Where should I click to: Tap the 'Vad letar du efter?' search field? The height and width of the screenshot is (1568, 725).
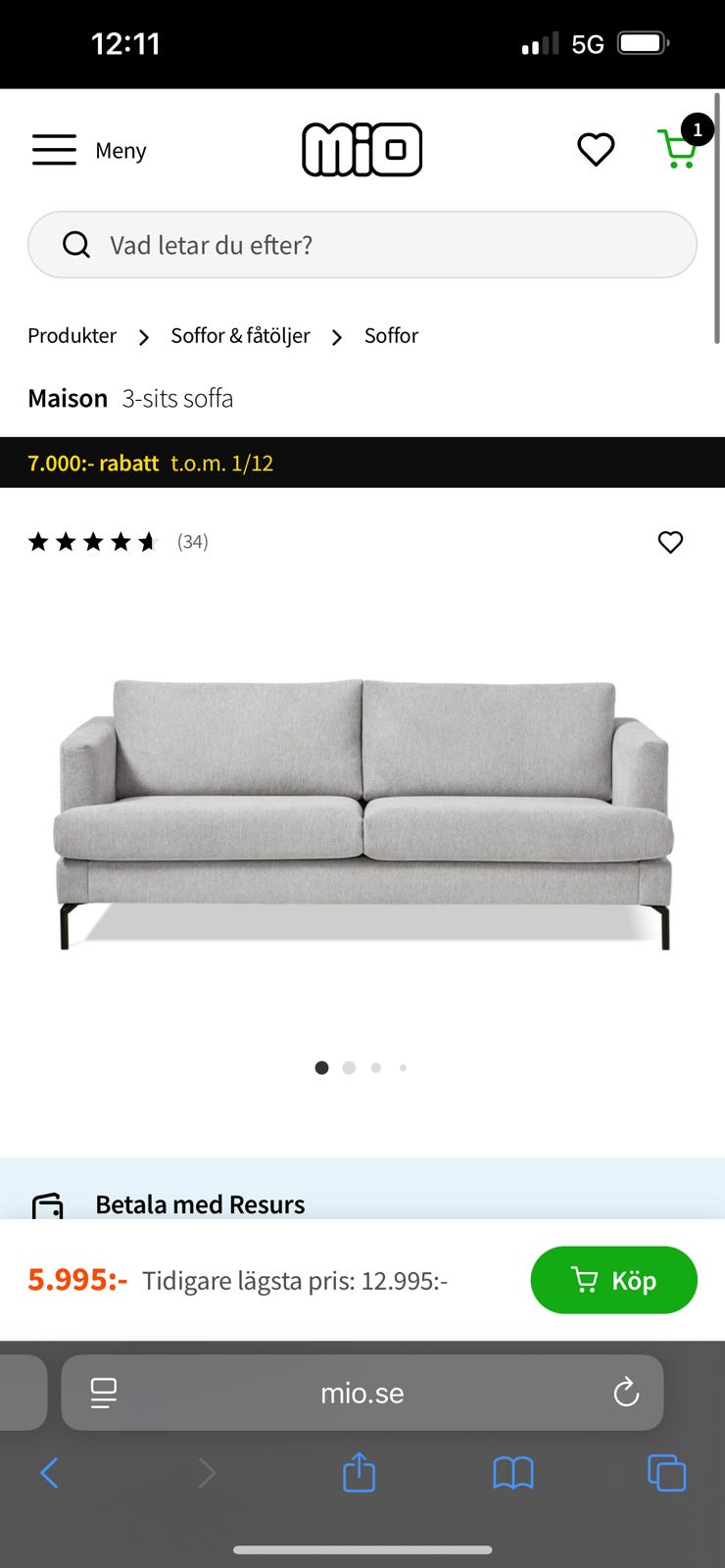[362, 245]
